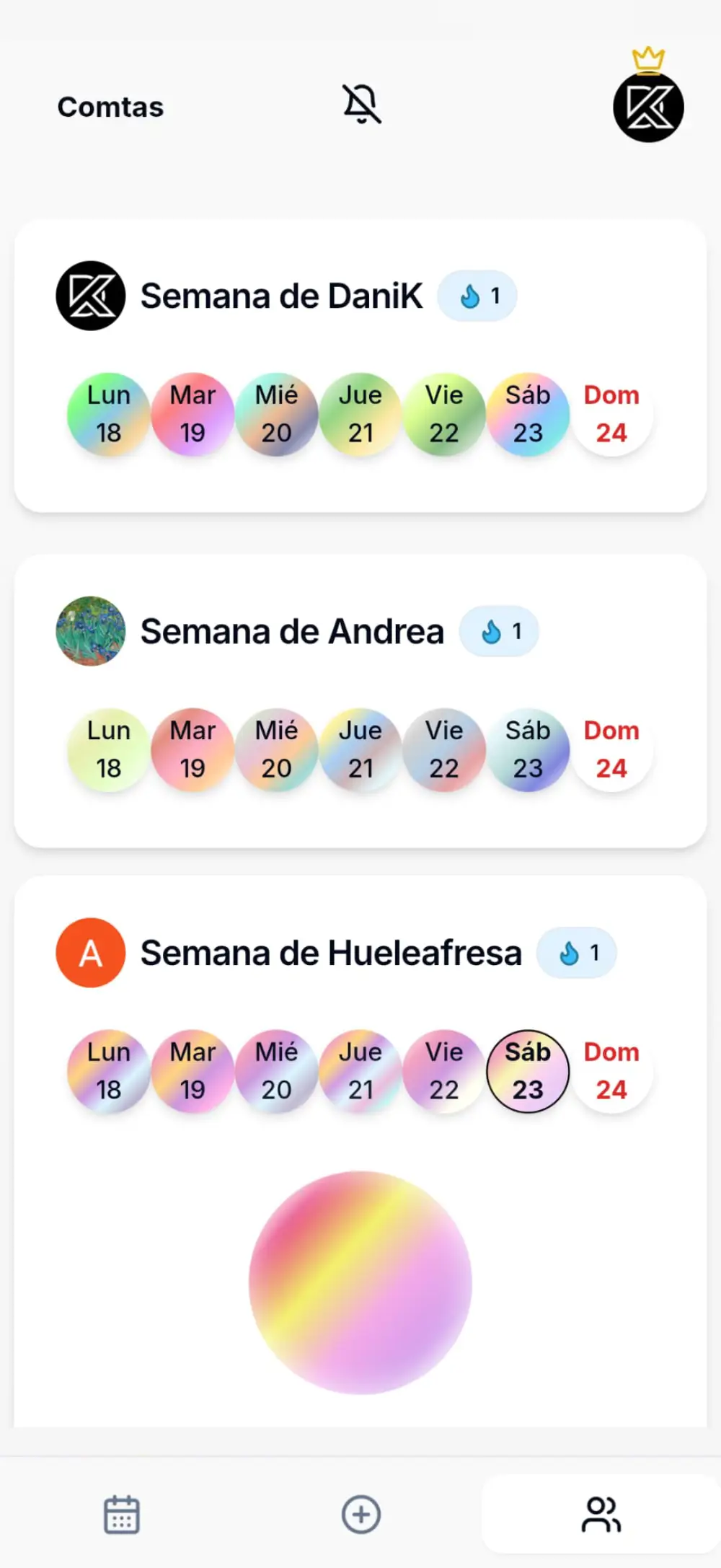
Task: Click the flame streak badge on Semana de Andrea
Action: tap(499, 631)
